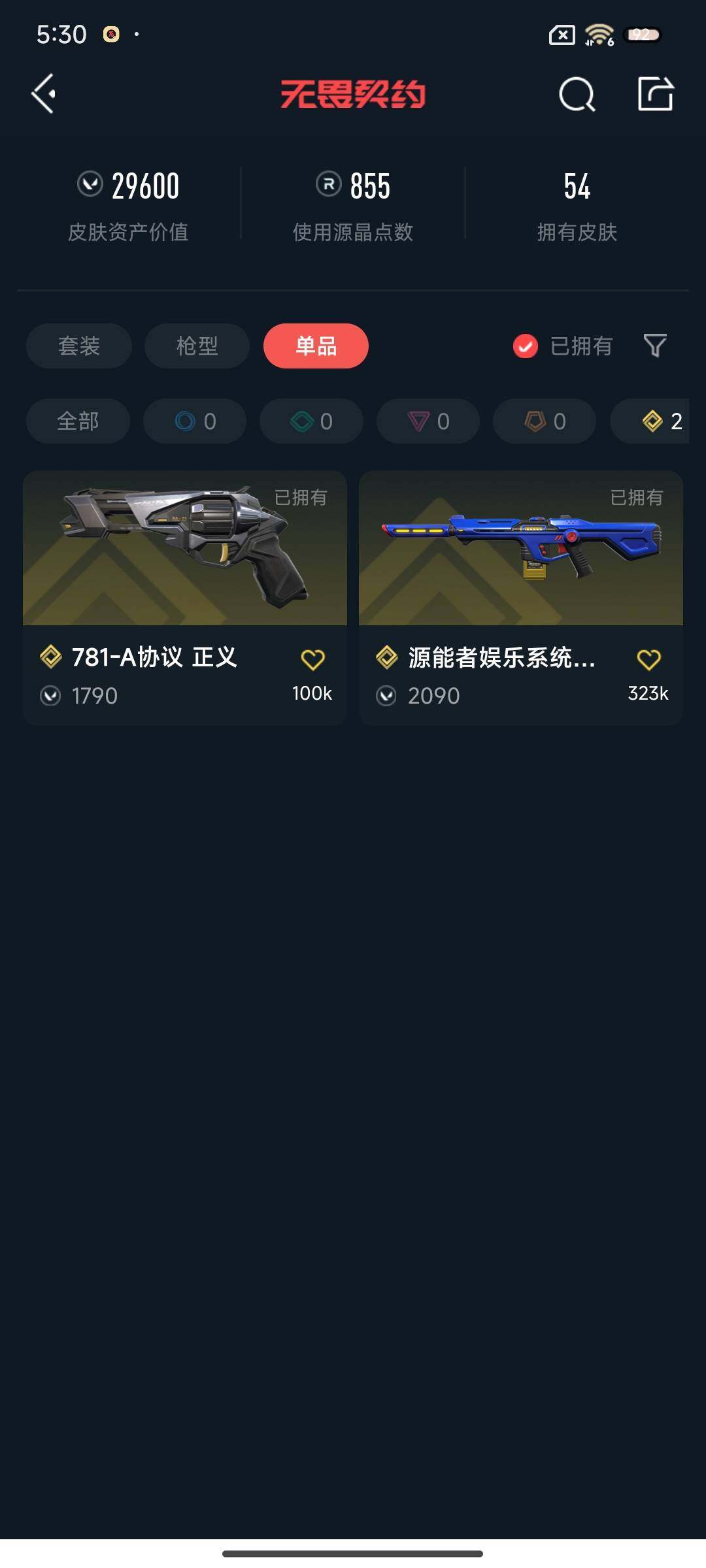Filter by the green diamond rarity chip

click(x=311, y=421)
